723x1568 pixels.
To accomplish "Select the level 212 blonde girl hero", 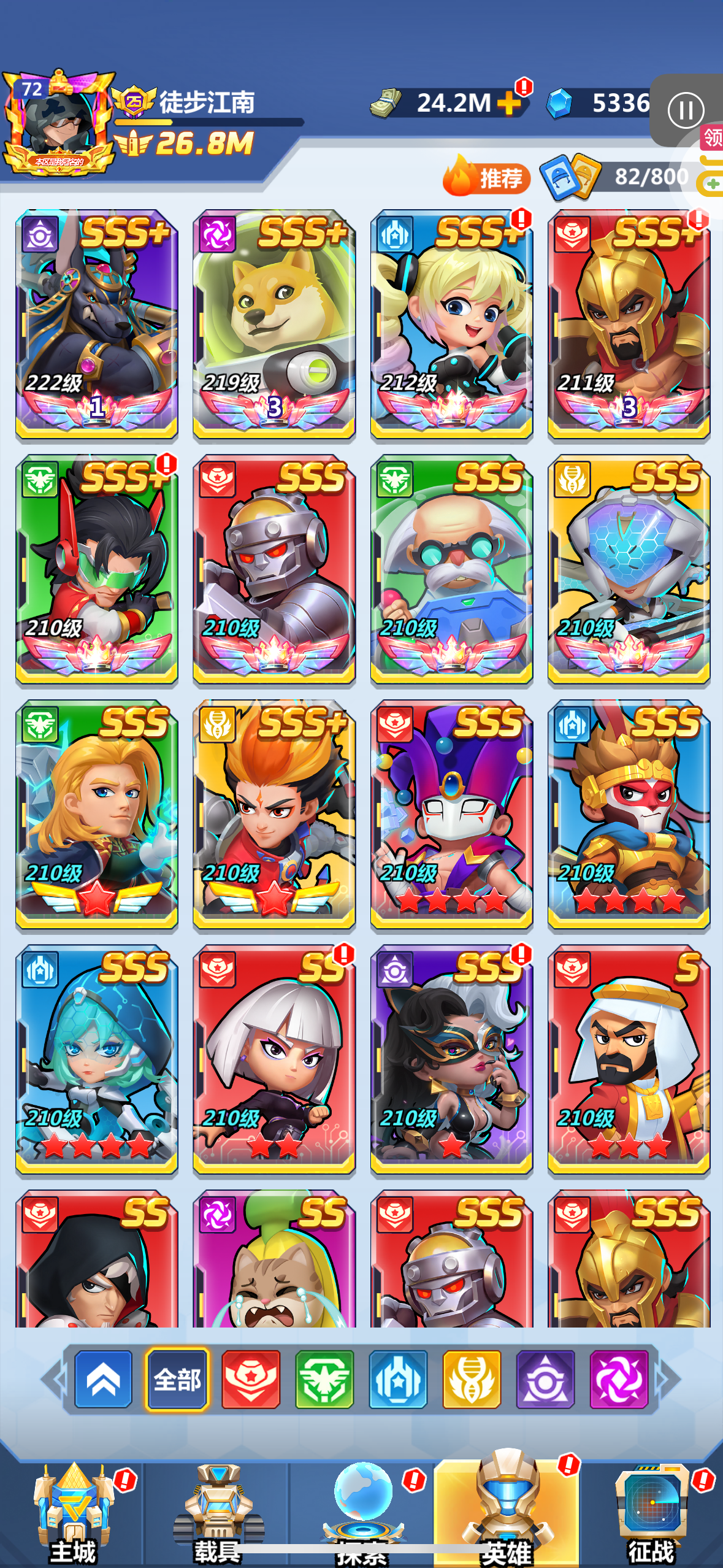I will tap(451, 324).
